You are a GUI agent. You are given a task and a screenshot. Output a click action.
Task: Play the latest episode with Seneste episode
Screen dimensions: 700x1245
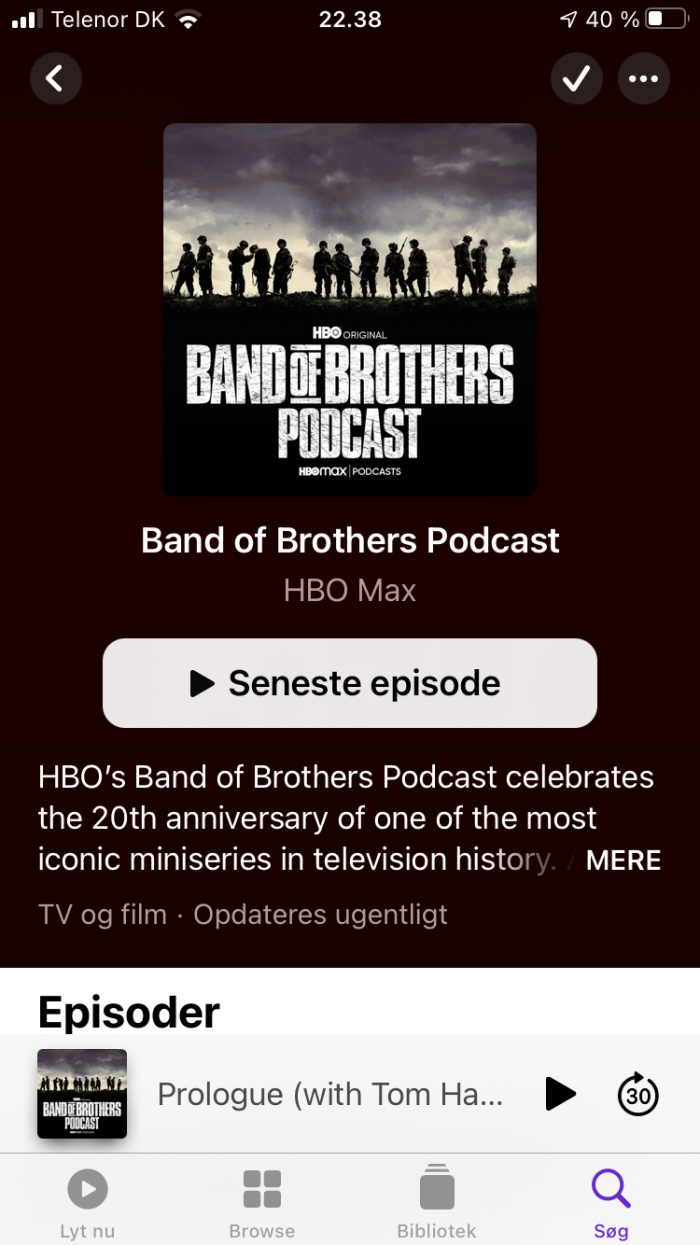coord(350,683)
